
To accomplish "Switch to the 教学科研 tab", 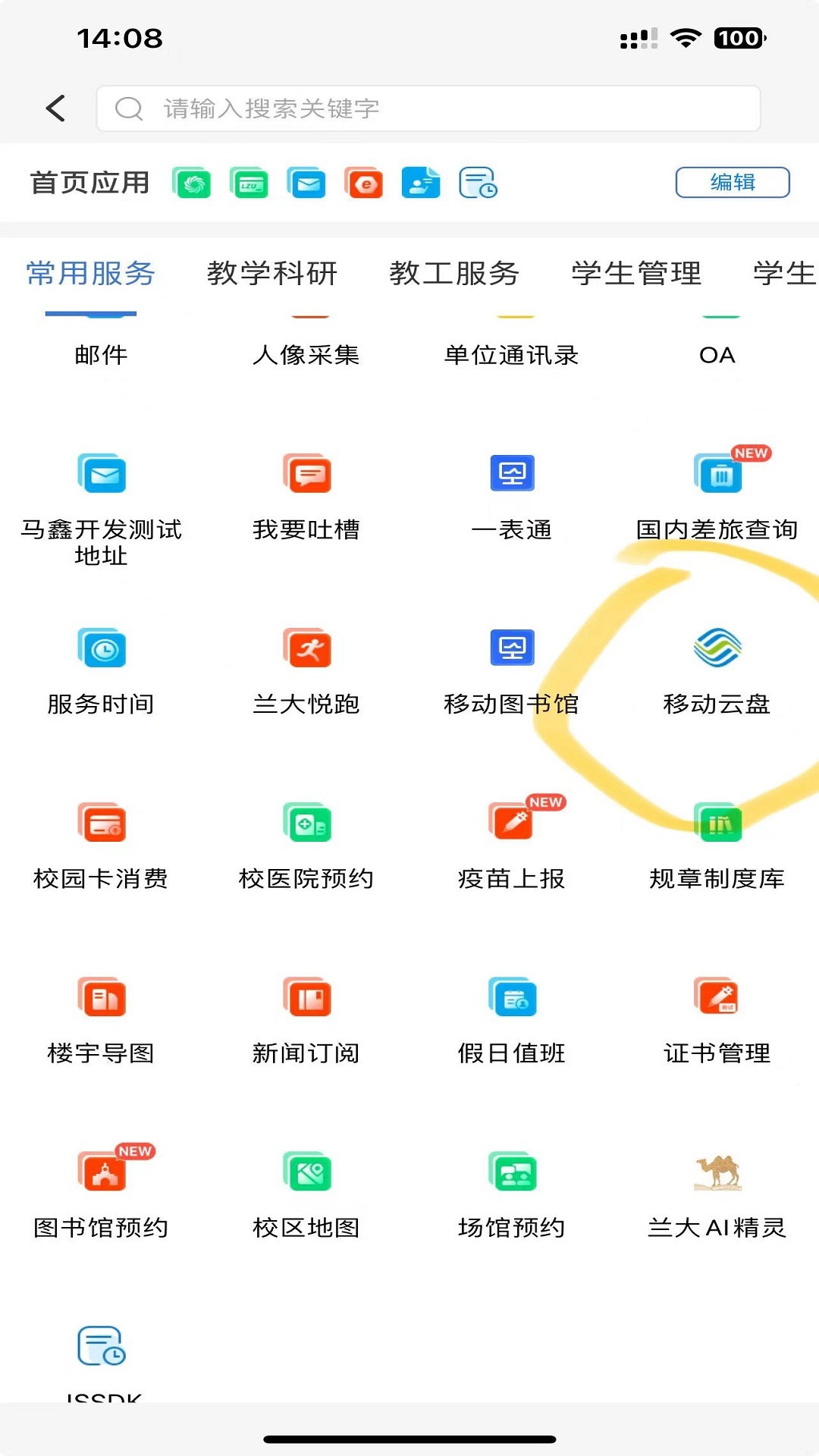I will pyautogui.click(x=272, y=273).
